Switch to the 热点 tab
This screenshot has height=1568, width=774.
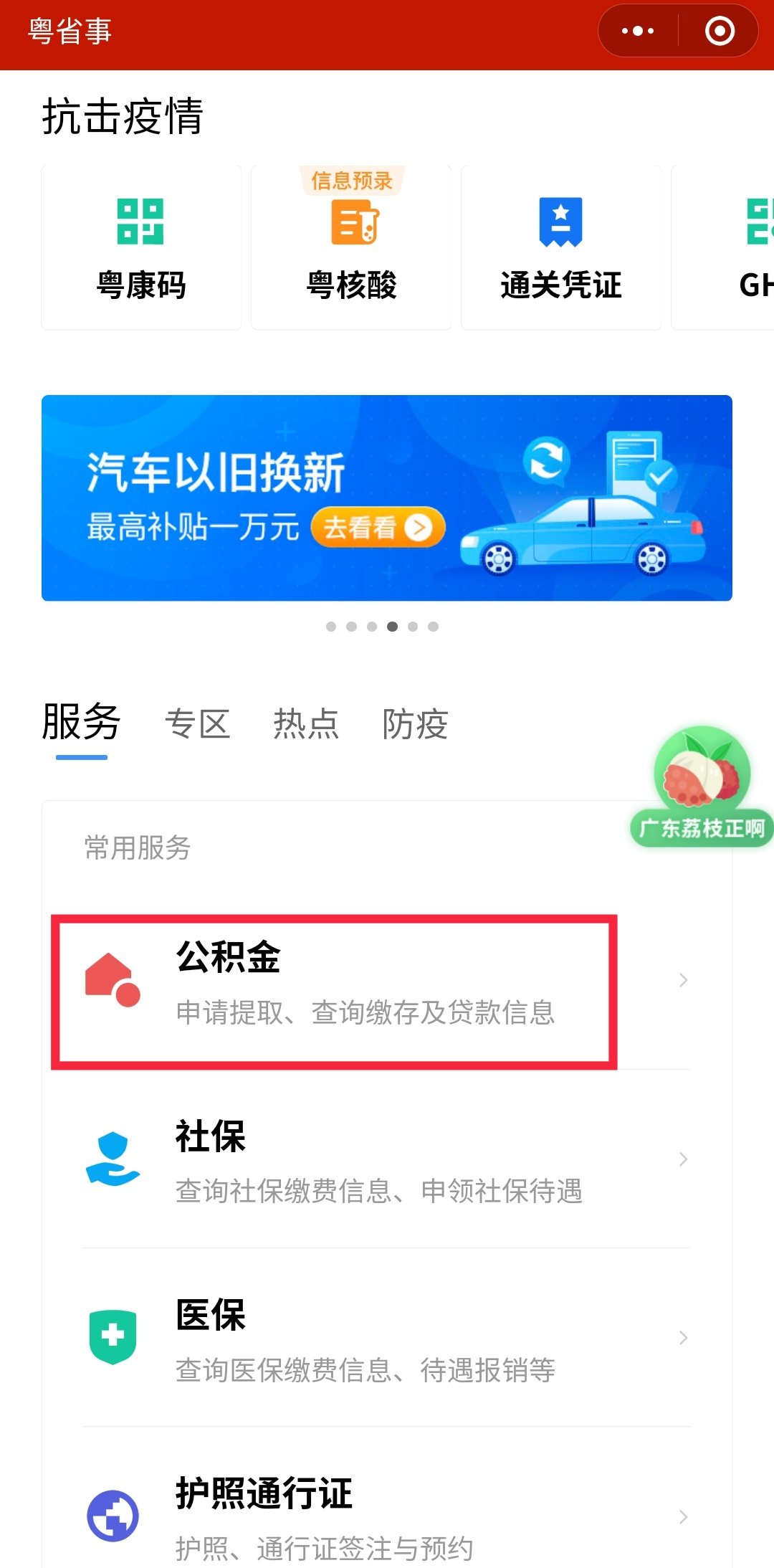pos(306,723)
